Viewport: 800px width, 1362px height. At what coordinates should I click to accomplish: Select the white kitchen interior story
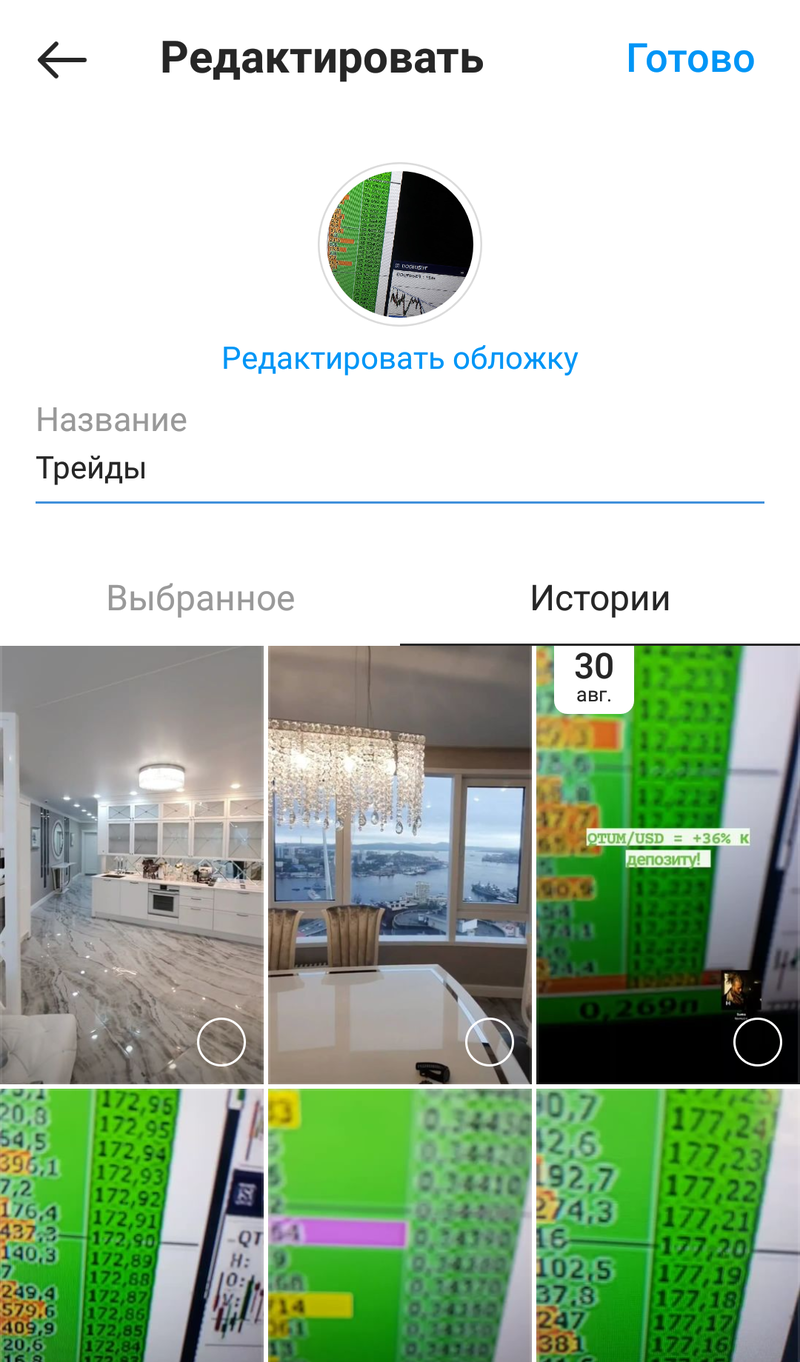[132, 865]
